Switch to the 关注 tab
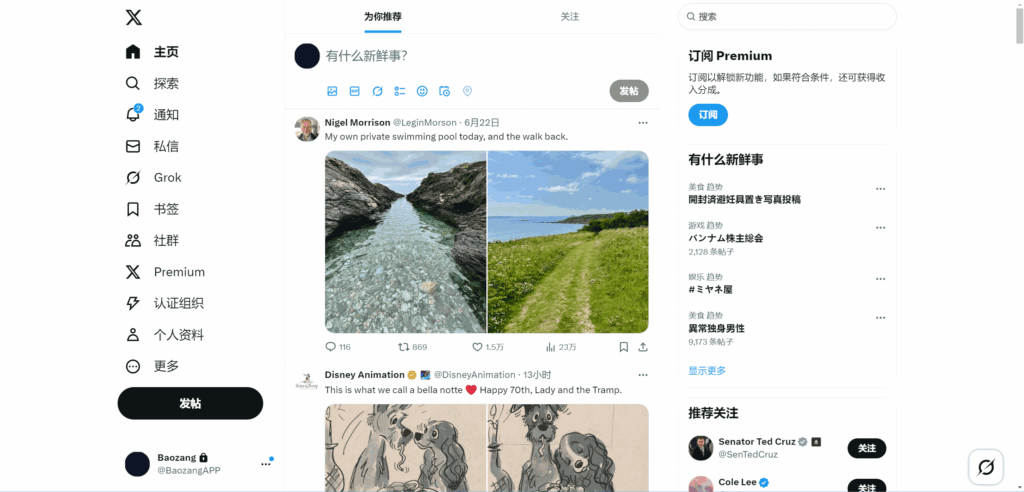1024x492 pixels. [569, 17]
